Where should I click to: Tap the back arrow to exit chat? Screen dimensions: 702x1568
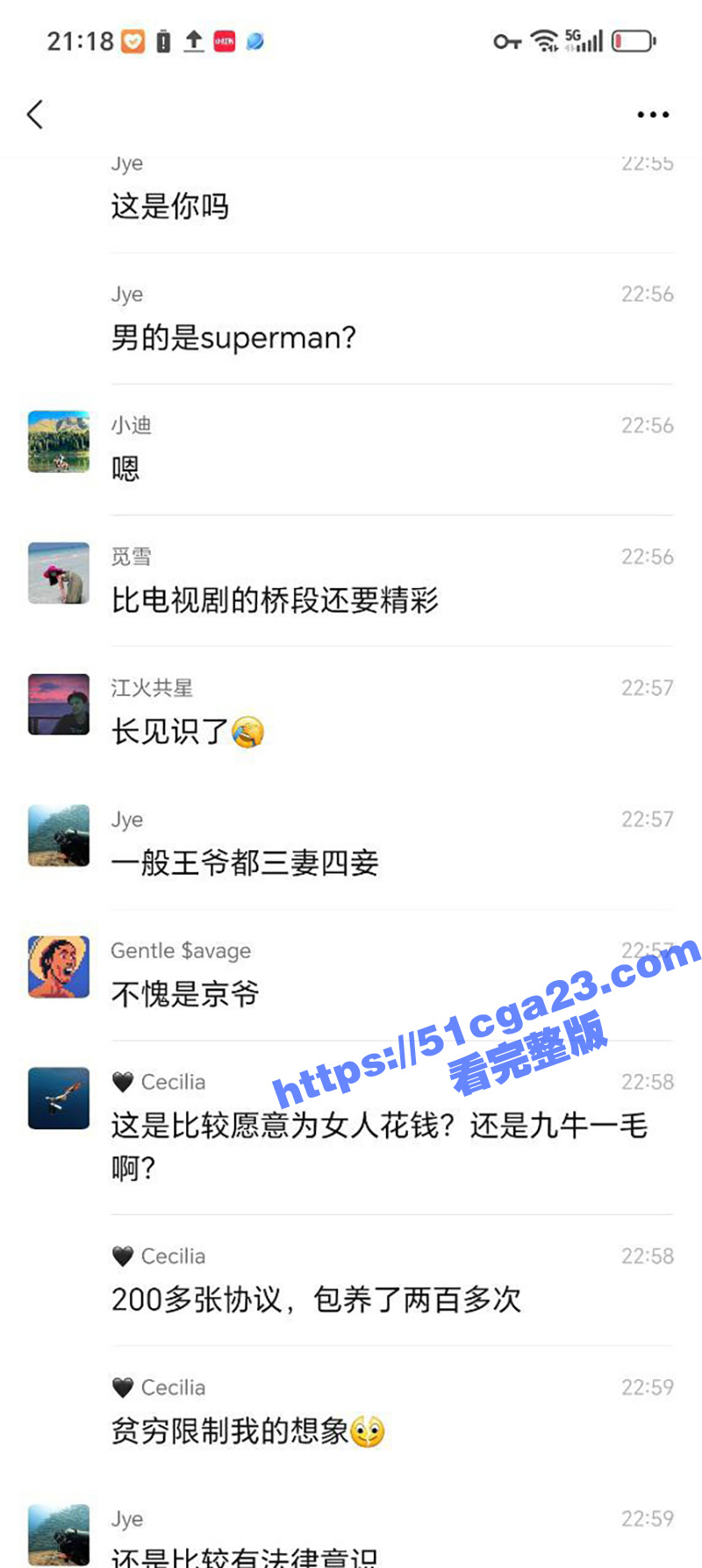pos(35,114)
